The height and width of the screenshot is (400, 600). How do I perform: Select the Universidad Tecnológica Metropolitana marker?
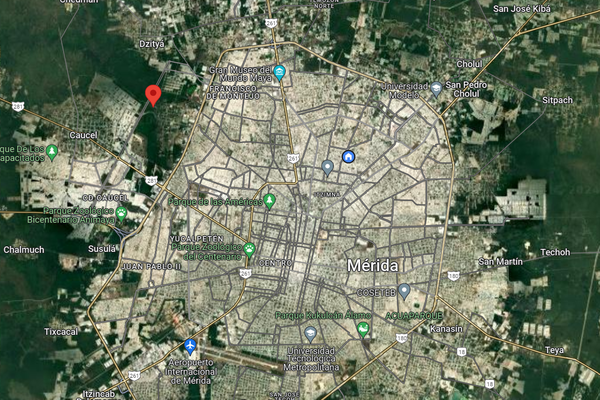310,334
